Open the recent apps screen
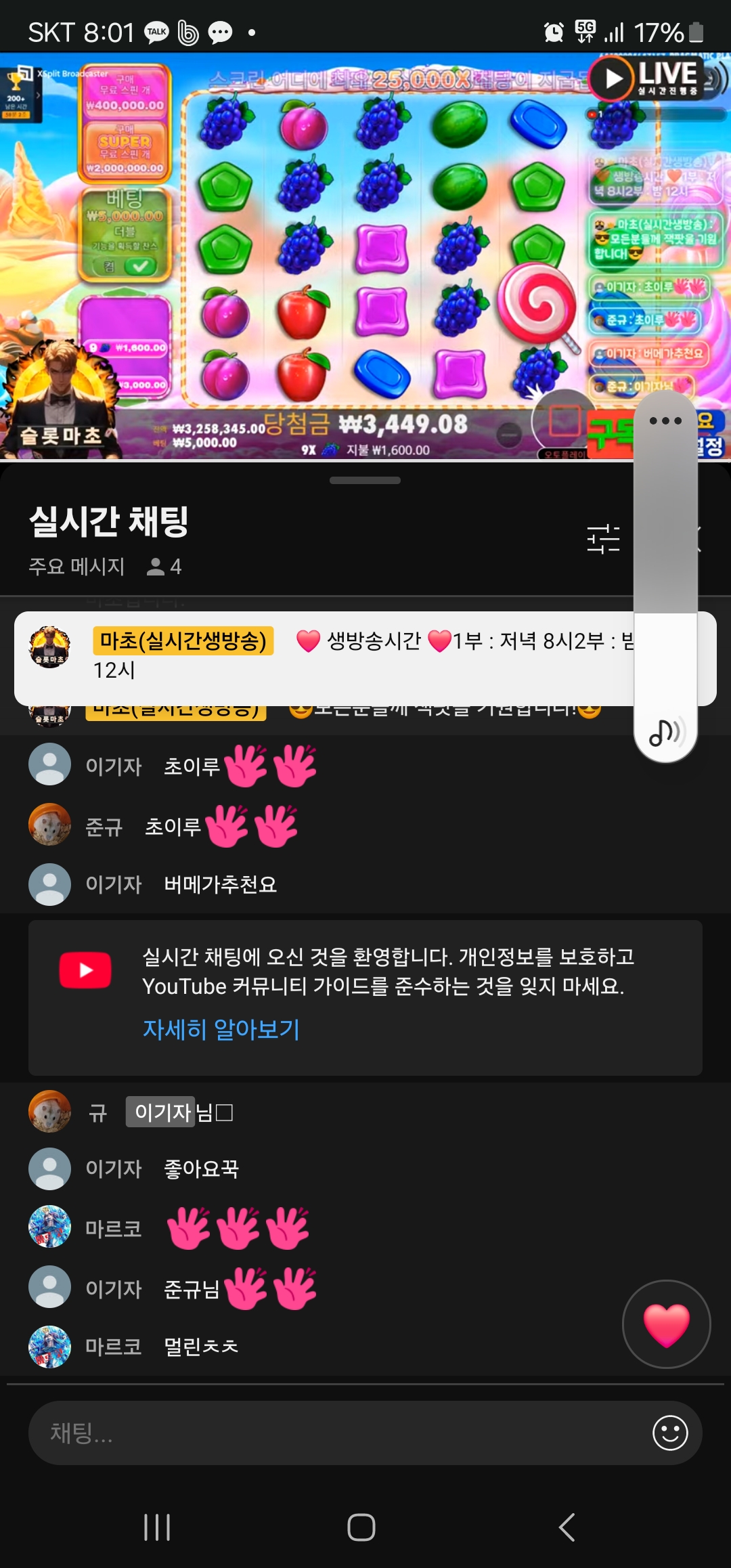The height and width of the screenshot is (1568, 731). (x=157, y=1527)
